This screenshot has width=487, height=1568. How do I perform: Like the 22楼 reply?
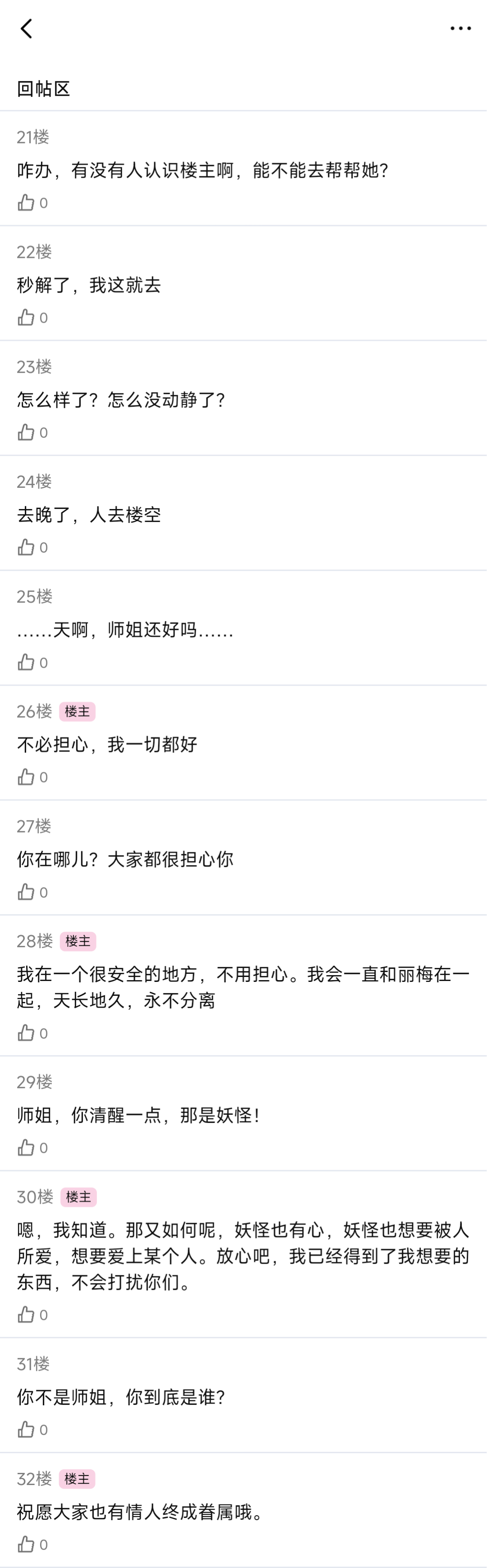[x=26, y=318]
